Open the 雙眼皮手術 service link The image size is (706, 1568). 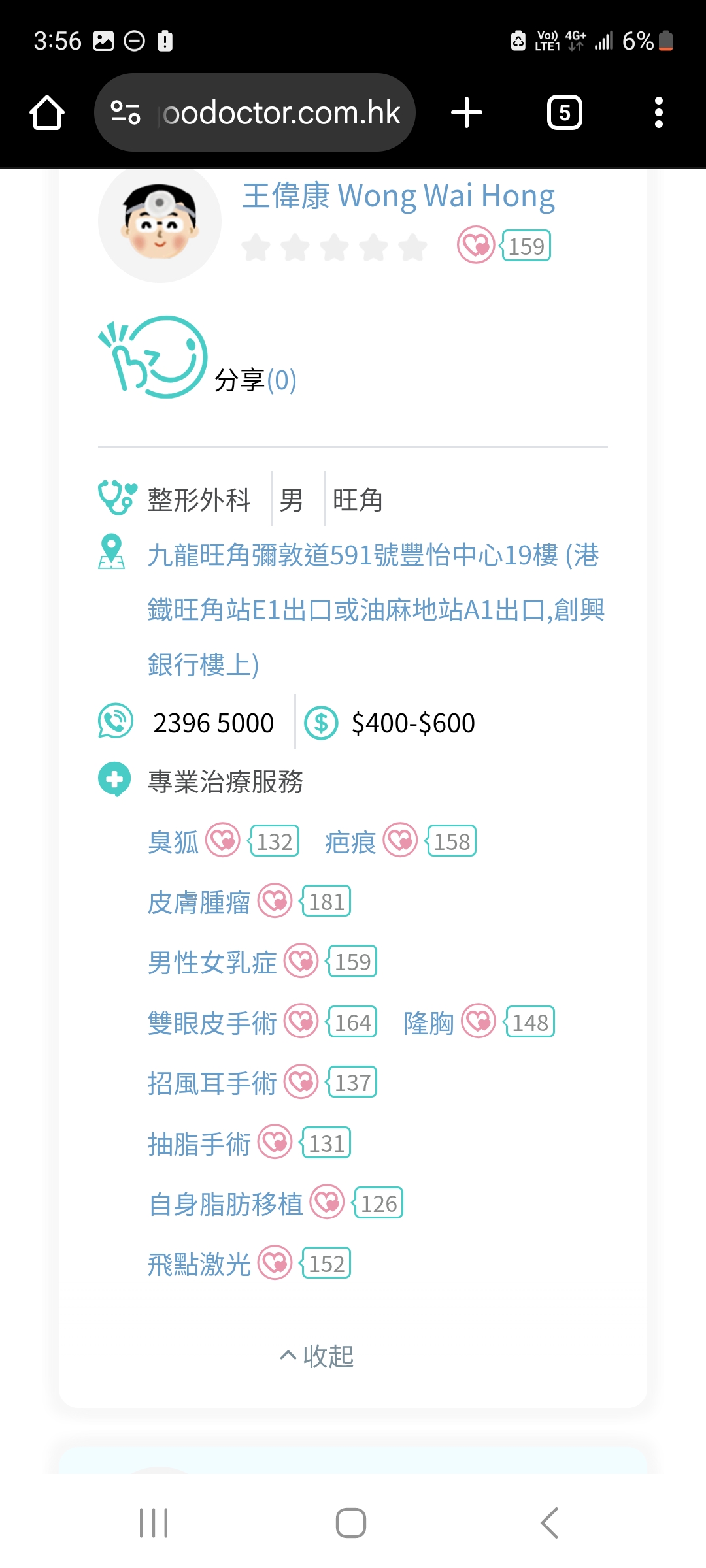click(x=212, y=1022)
